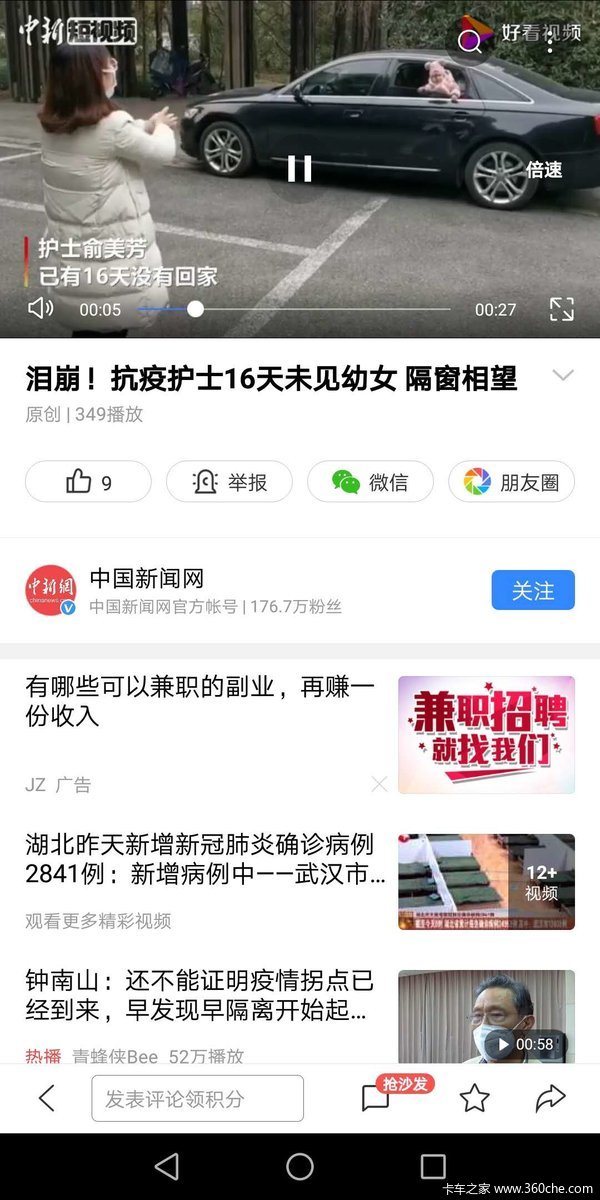Pause the playing video
Screen dimensions: 600x1200
click(x=299, y=168)
